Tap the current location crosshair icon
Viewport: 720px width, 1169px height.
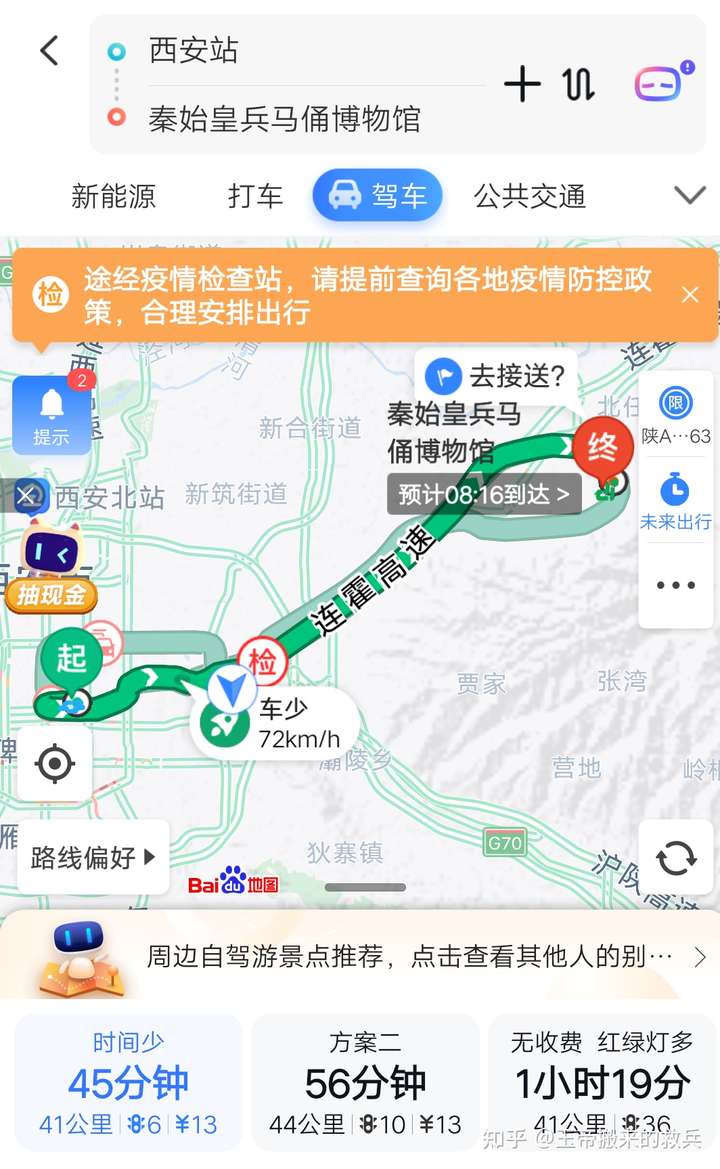pyautogui.click(x=55, y=764)
